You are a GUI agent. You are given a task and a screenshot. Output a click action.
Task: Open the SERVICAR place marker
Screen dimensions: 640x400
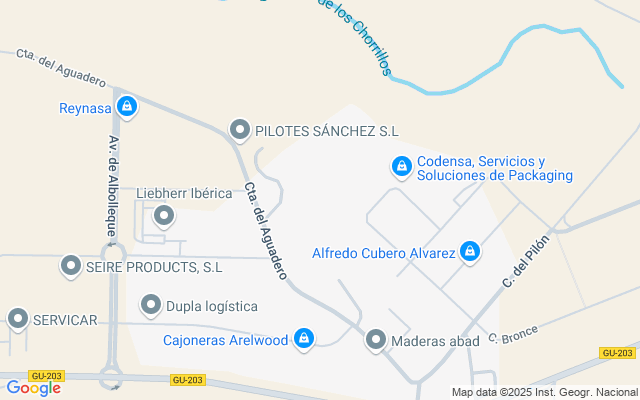point(18,319)
